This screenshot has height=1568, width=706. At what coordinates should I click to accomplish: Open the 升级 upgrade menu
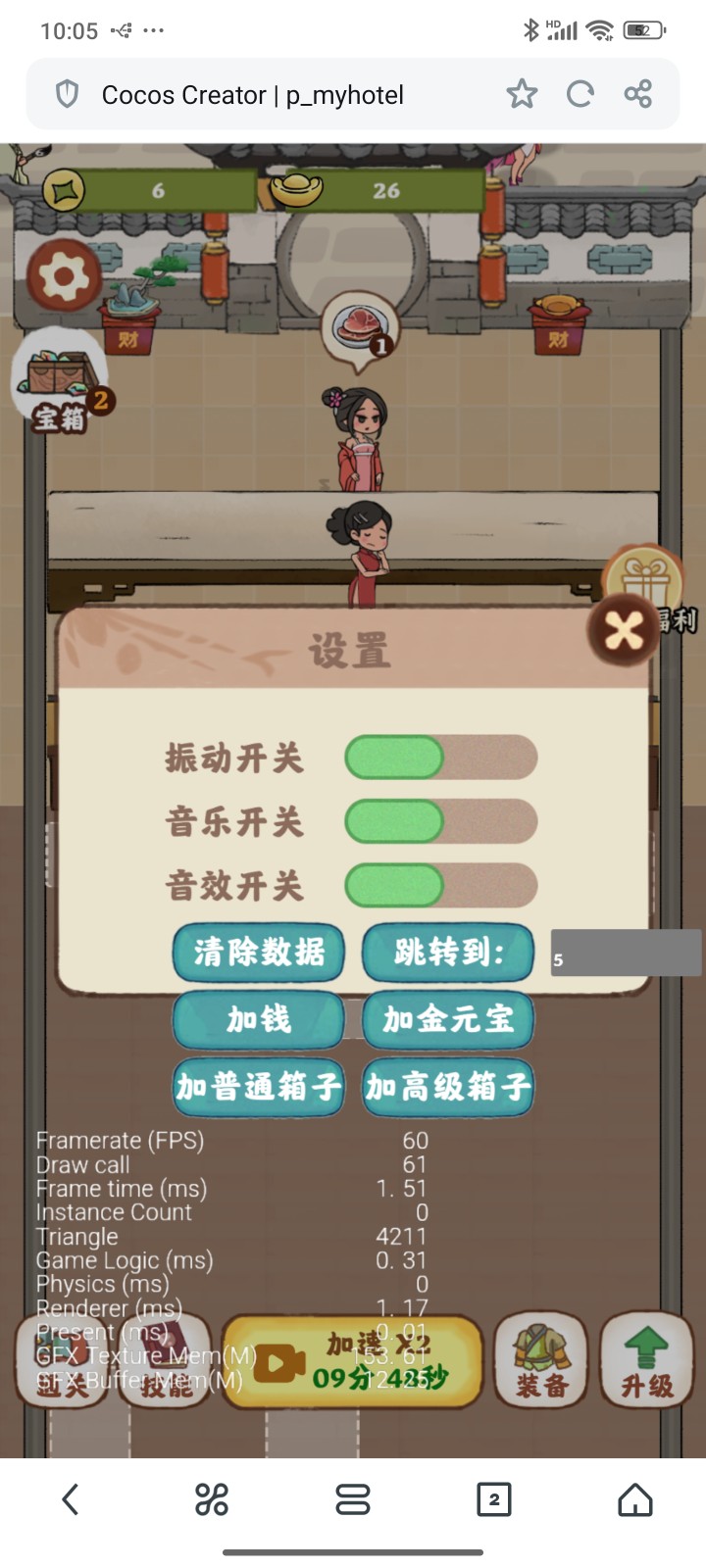click(646, 1360)
